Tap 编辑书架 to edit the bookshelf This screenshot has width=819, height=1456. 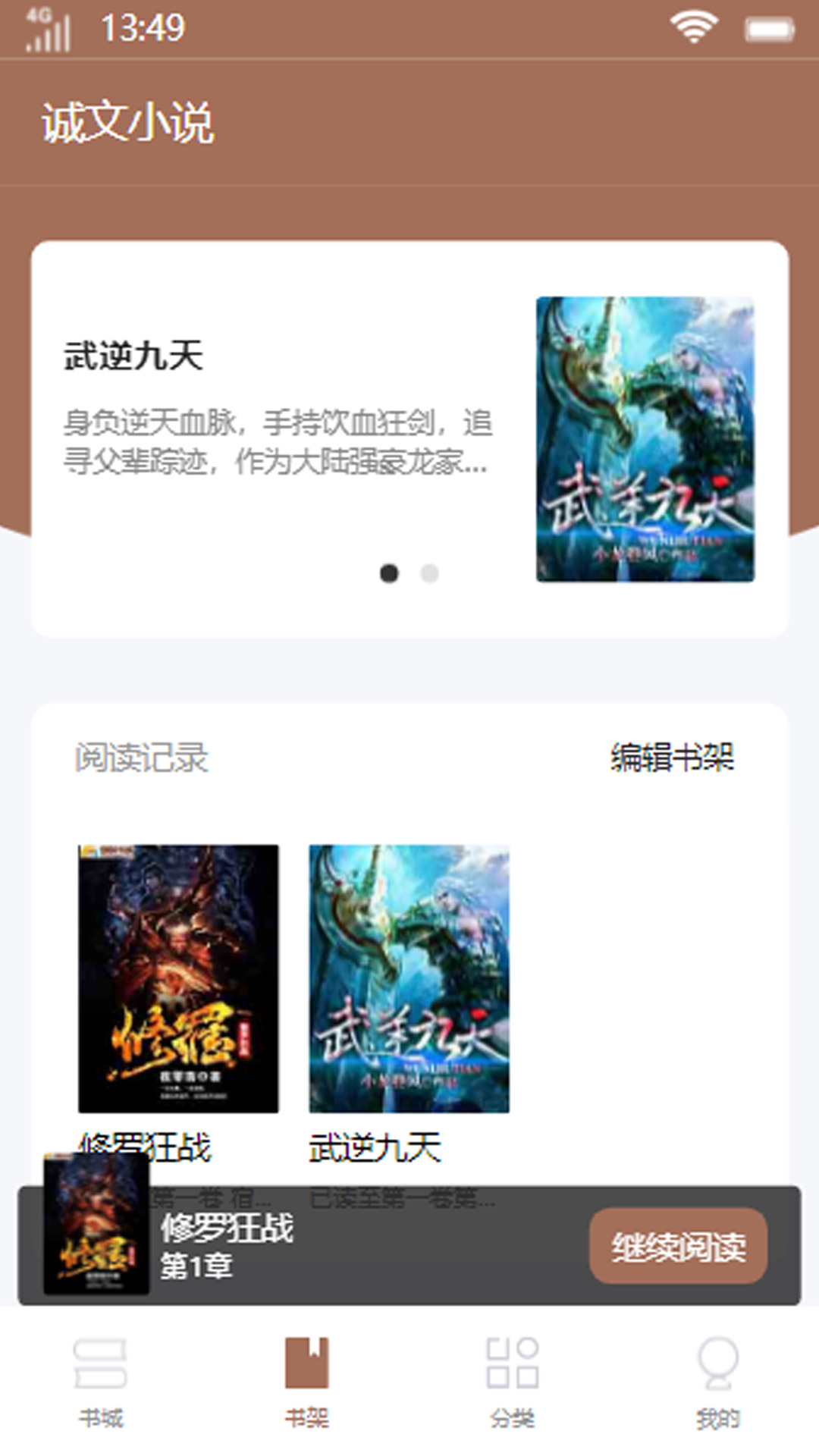click(x=672, y=758)
